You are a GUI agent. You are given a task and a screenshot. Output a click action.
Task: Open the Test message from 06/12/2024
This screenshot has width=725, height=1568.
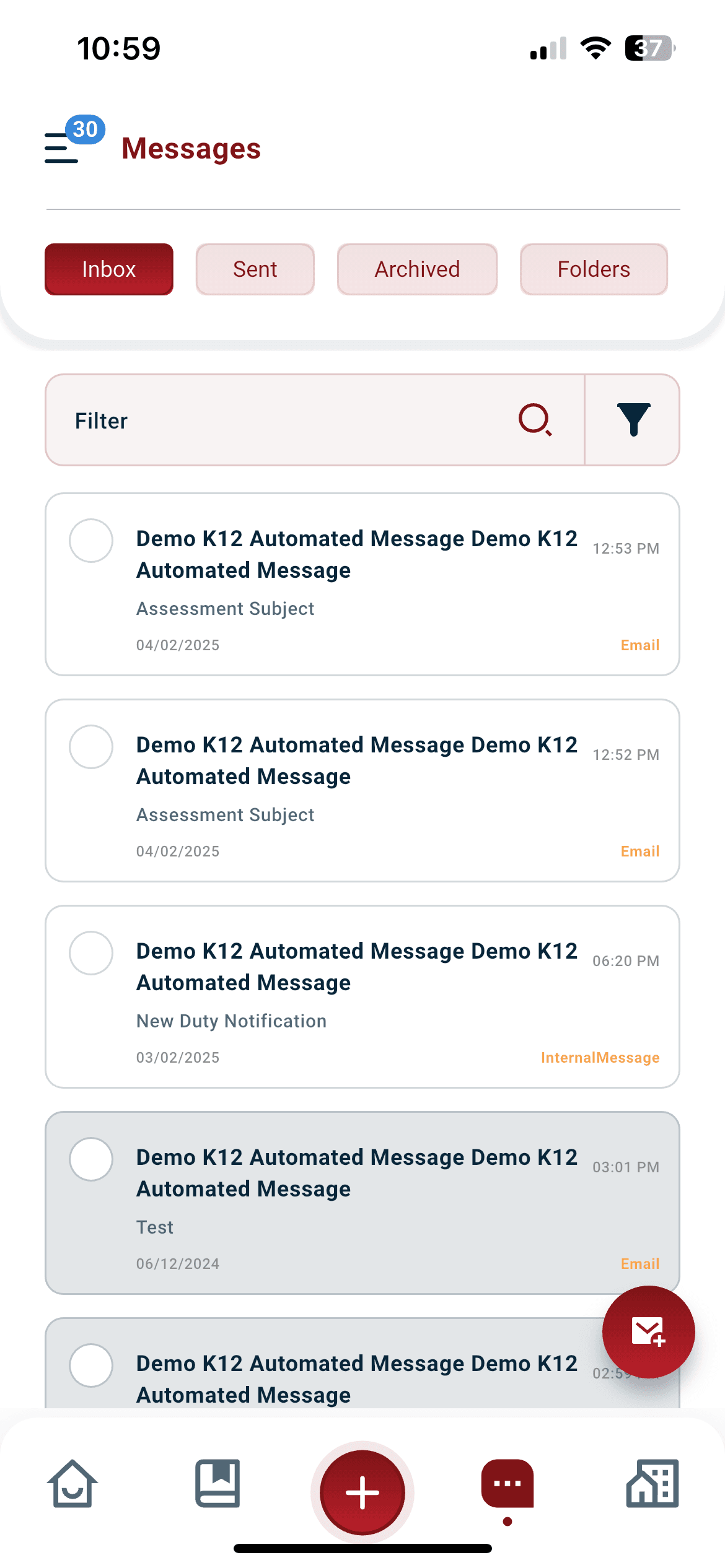tap(362, 1203)
